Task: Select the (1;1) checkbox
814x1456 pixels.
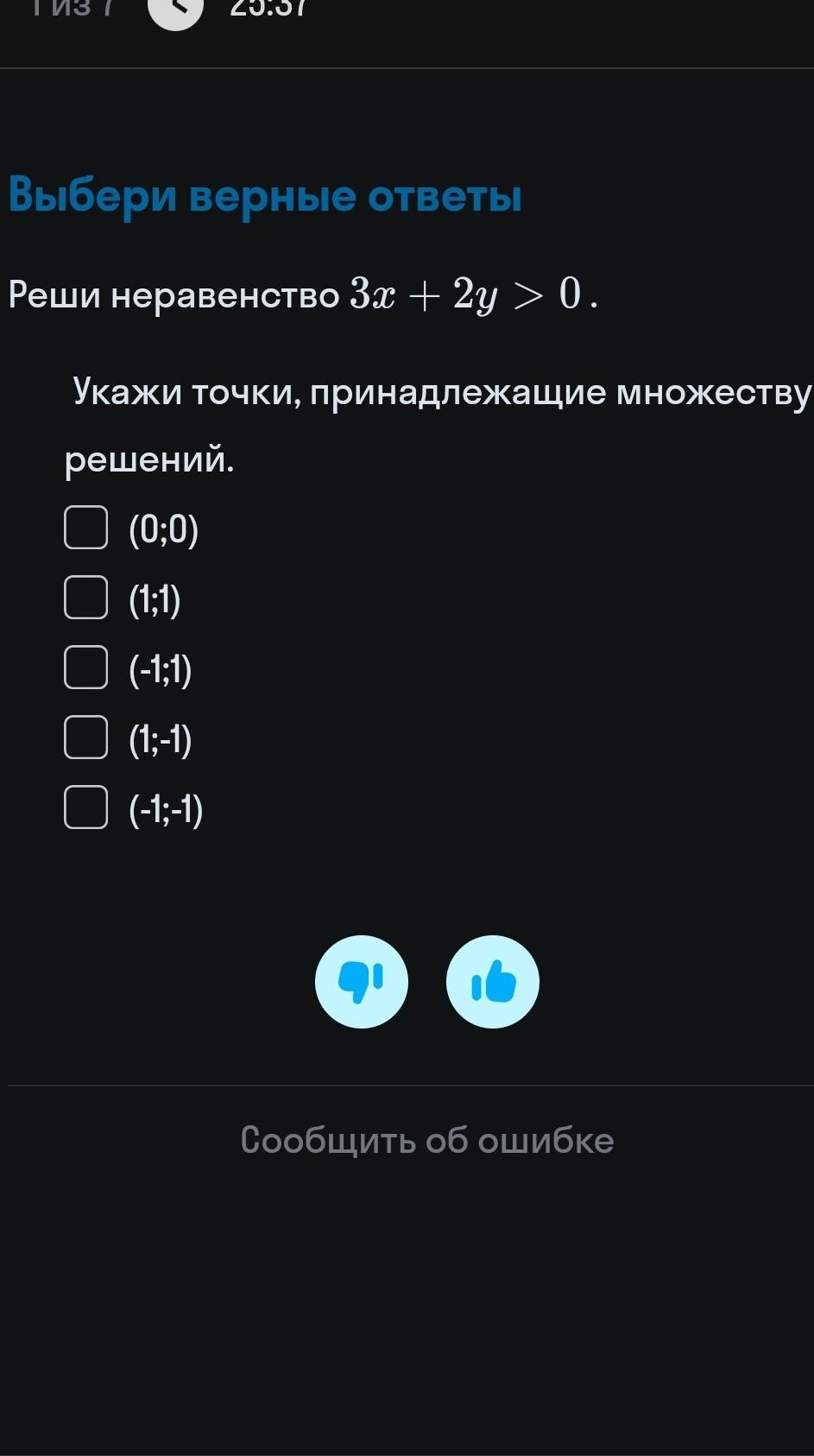Action: (86, 598)
